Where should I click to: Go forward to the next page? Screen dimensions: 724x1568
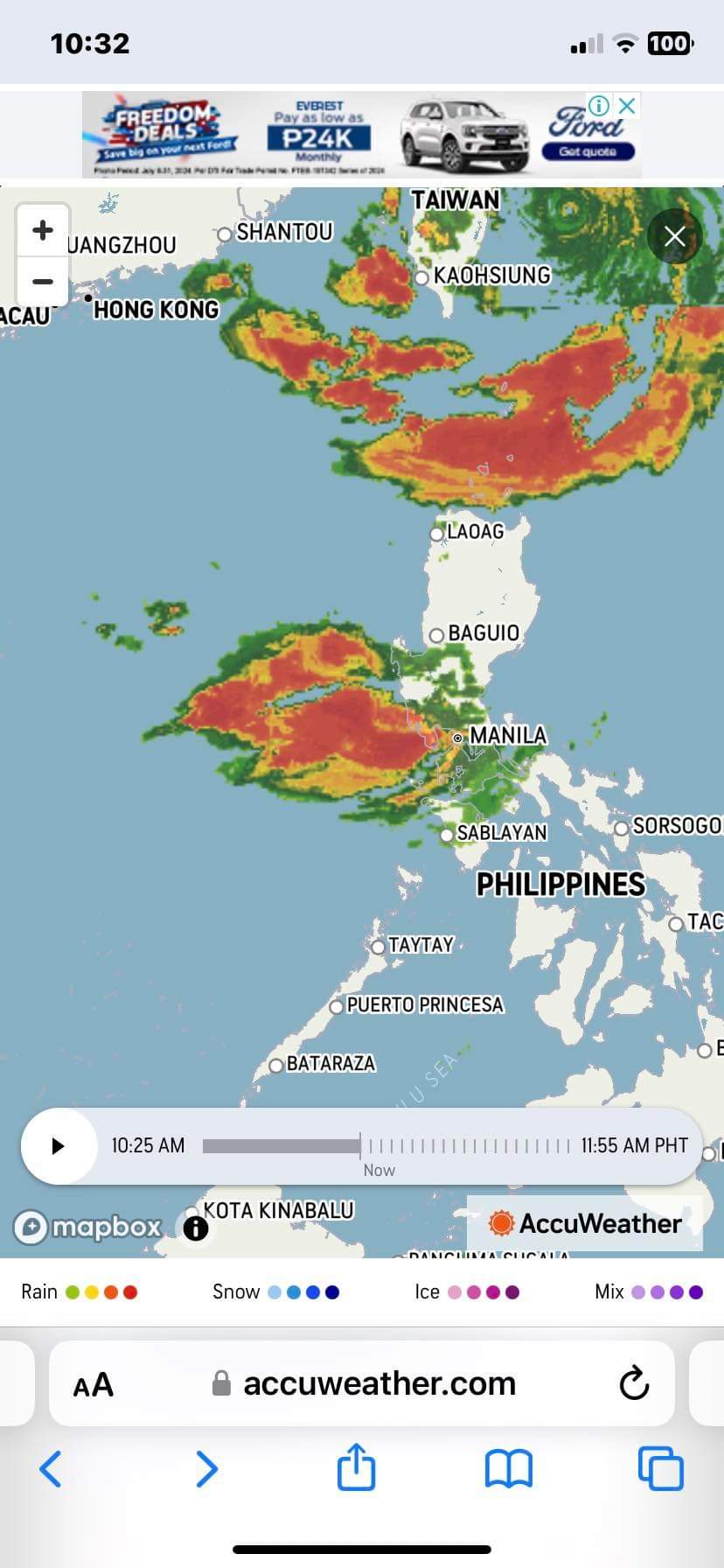206,1469
